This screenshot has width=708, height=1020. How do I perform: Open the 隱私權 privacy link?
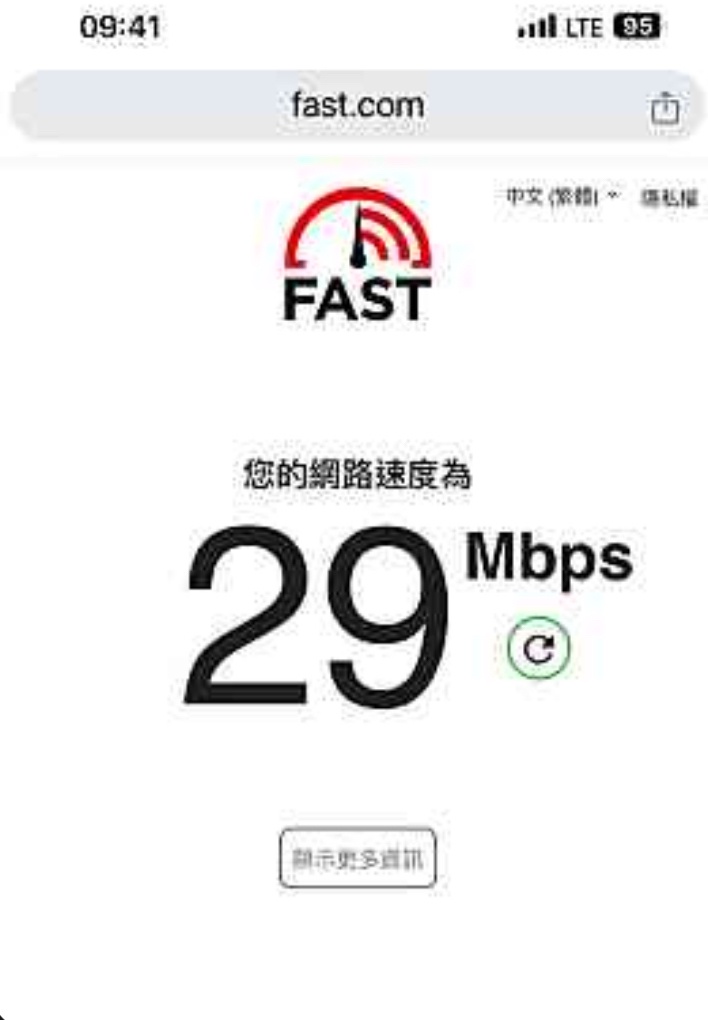coord(669,198)
